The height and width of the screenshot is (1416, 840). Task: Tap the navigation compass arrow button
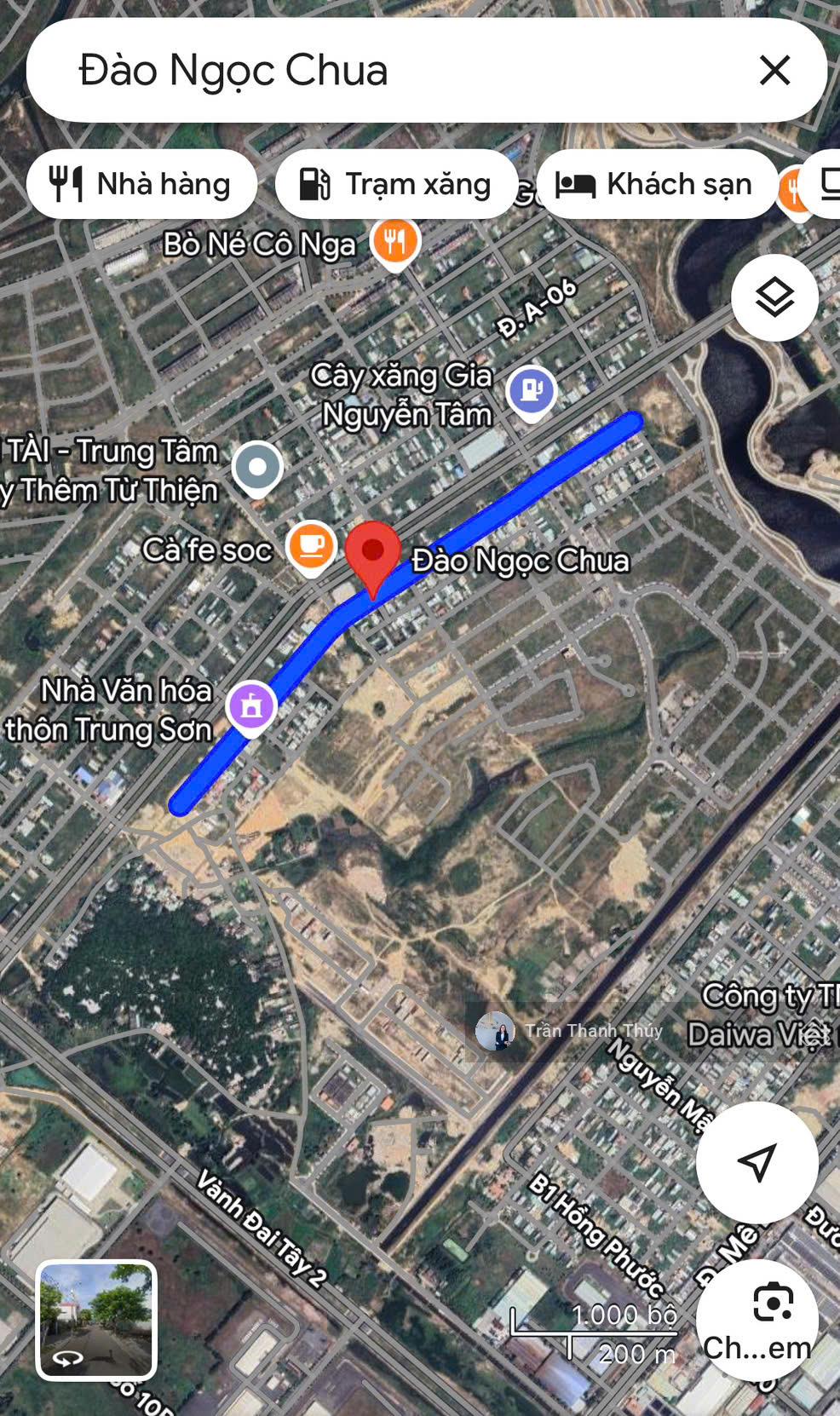pos(757,1162)
